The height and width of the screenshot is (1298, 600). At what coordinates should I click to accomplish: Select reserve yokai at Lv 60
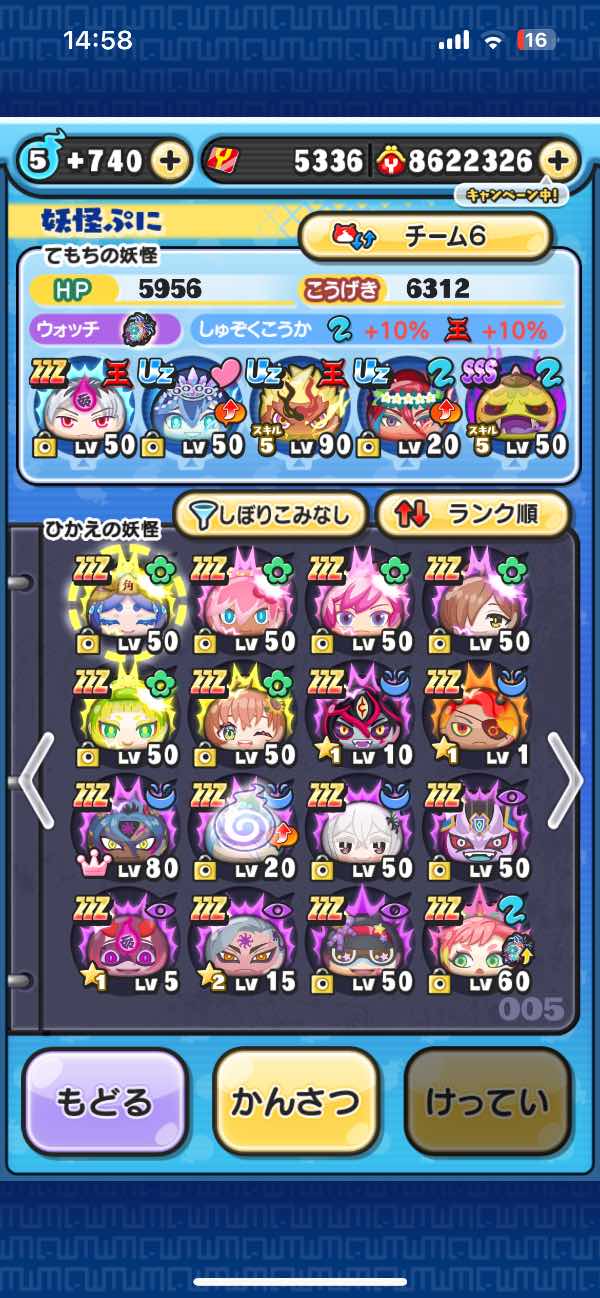tap(474, 942)
